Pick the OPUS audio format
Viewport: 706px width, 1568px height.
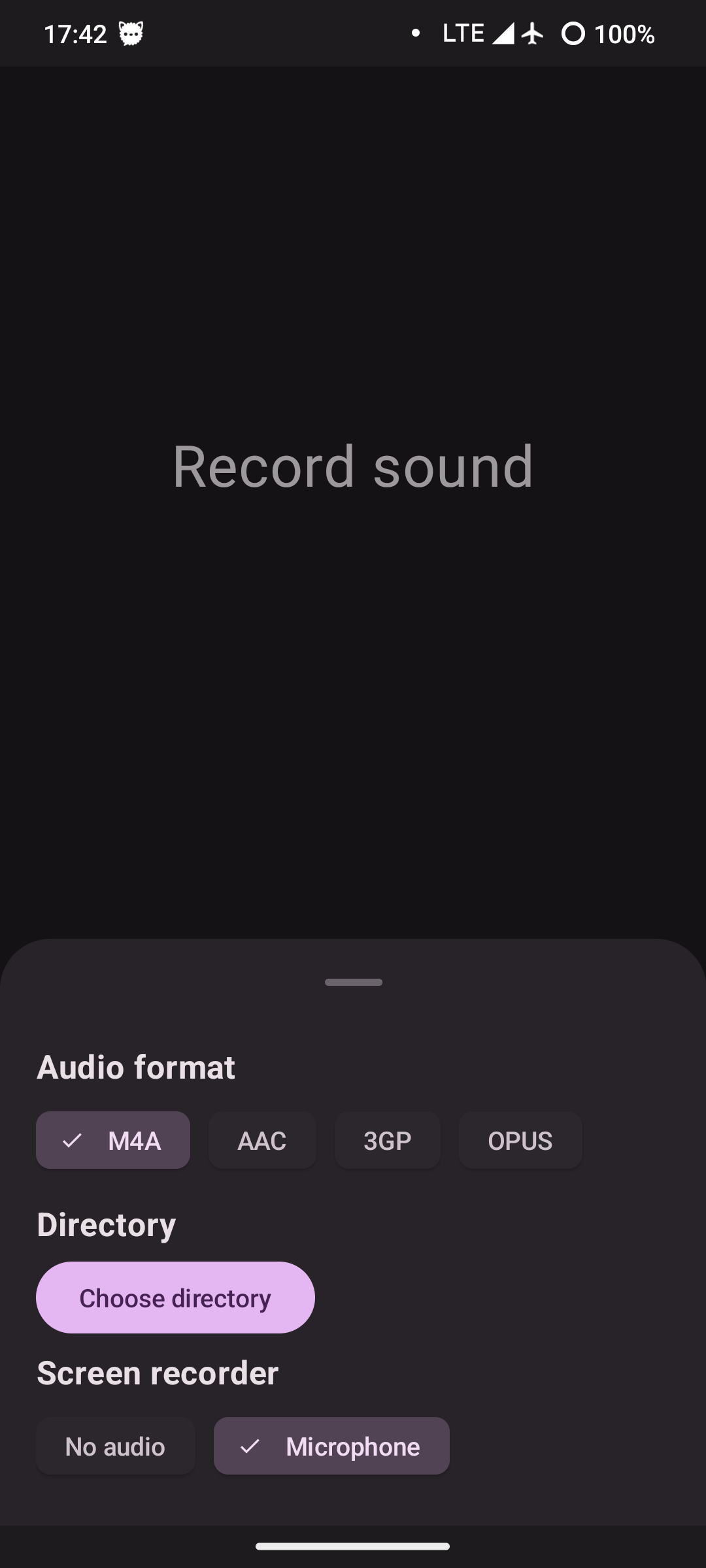pyautogui.click(x=520, y=1140)
